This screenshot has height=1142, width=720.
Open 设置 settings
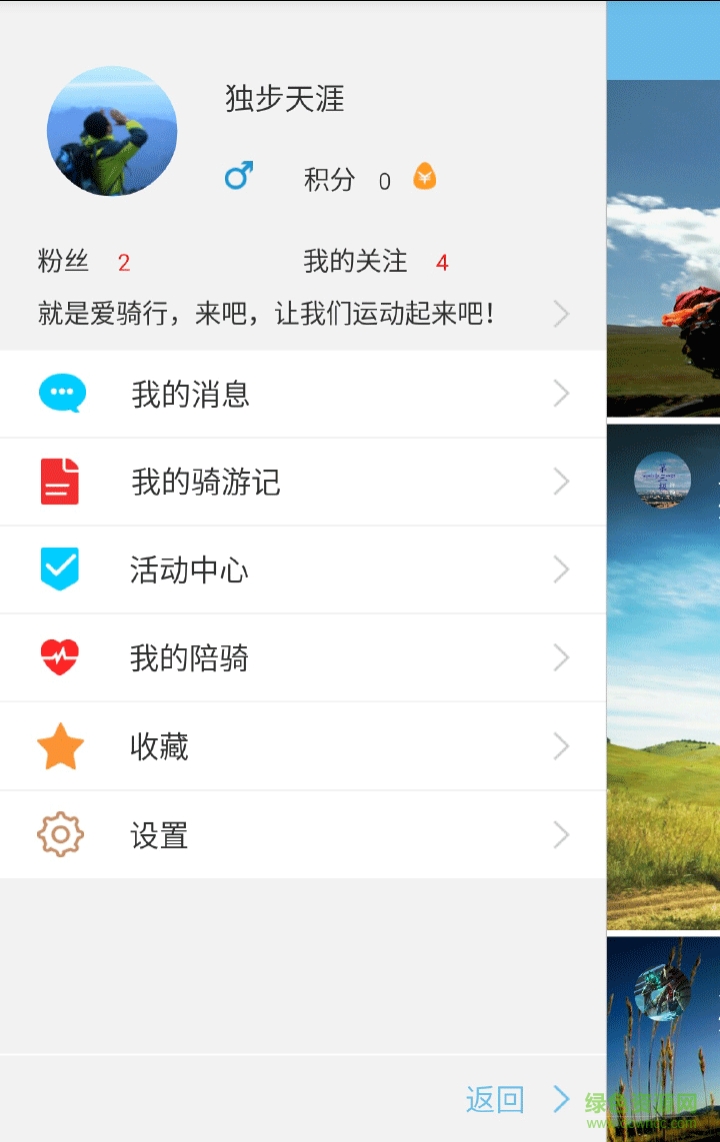pyautogui.click(x=300, y=835)
